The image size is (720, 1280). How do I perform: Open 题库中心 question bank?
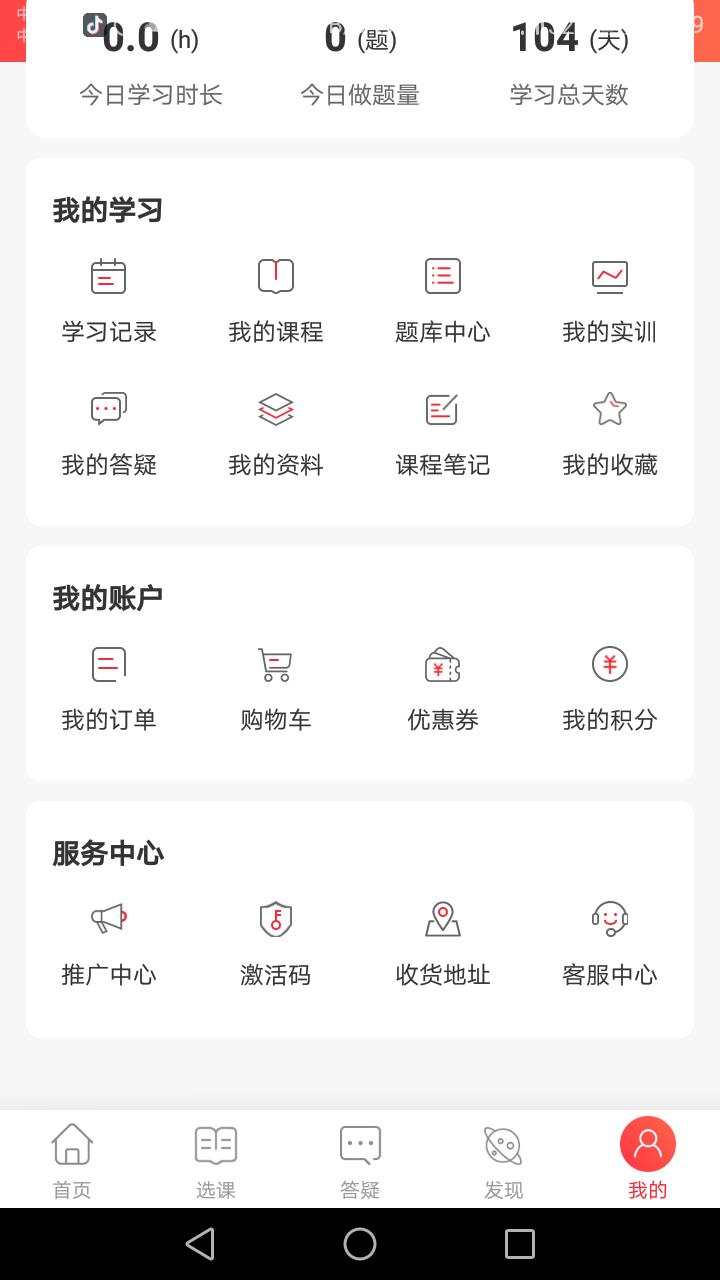pos(443,300)
